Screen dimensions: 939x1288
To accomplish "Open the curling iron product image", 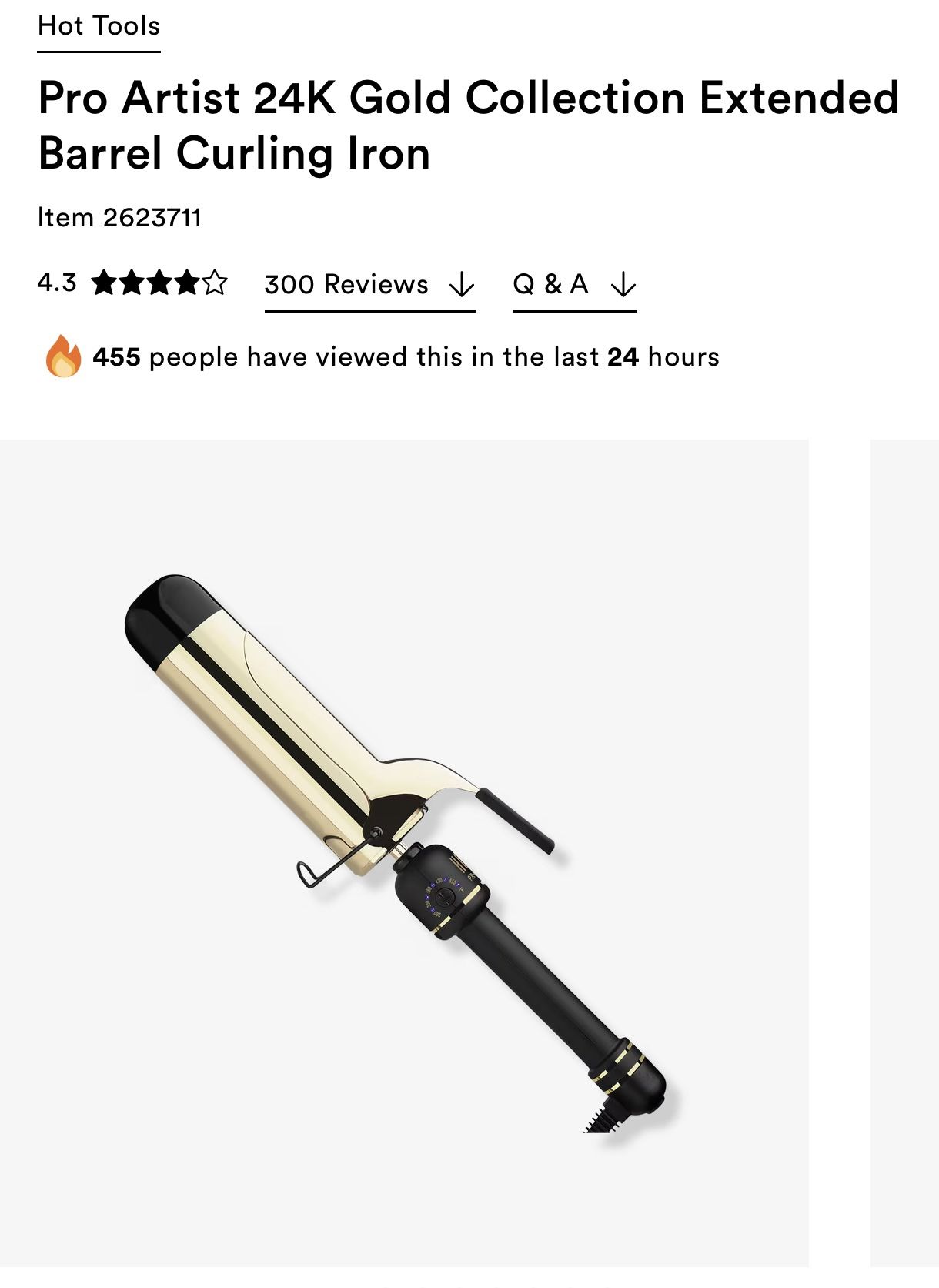I will coord(404,853).
